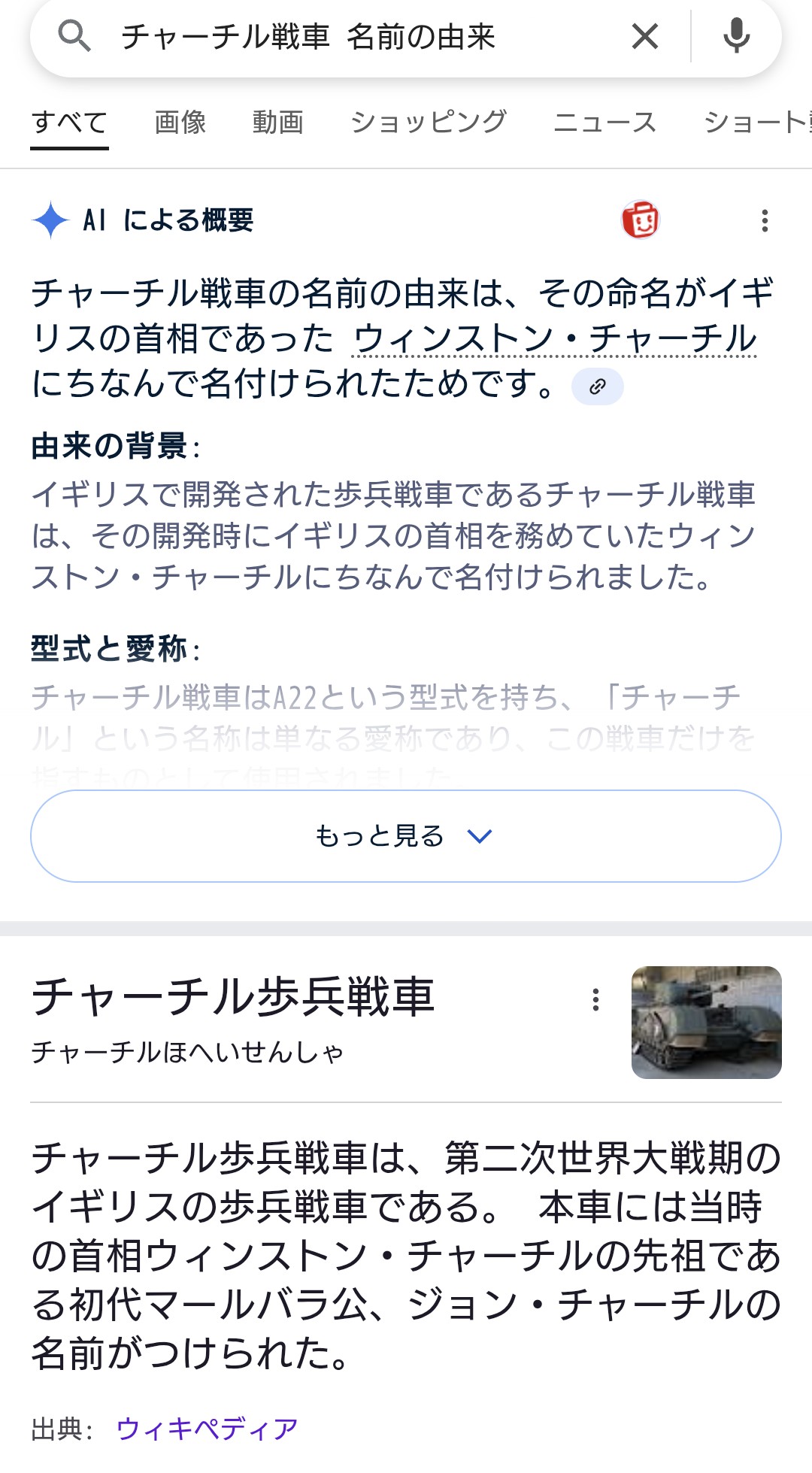Tap the source link icon after the summary
812x1473 pixels.
pos(598,386)
